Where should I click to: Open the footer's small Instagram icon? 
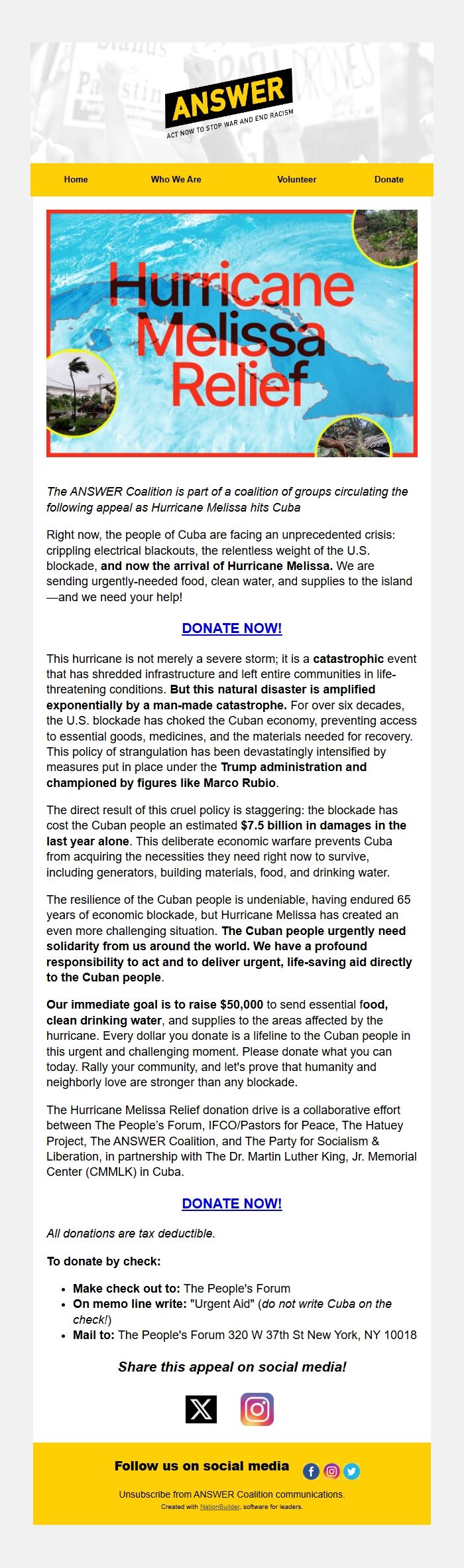click(x=331, y=1471)
